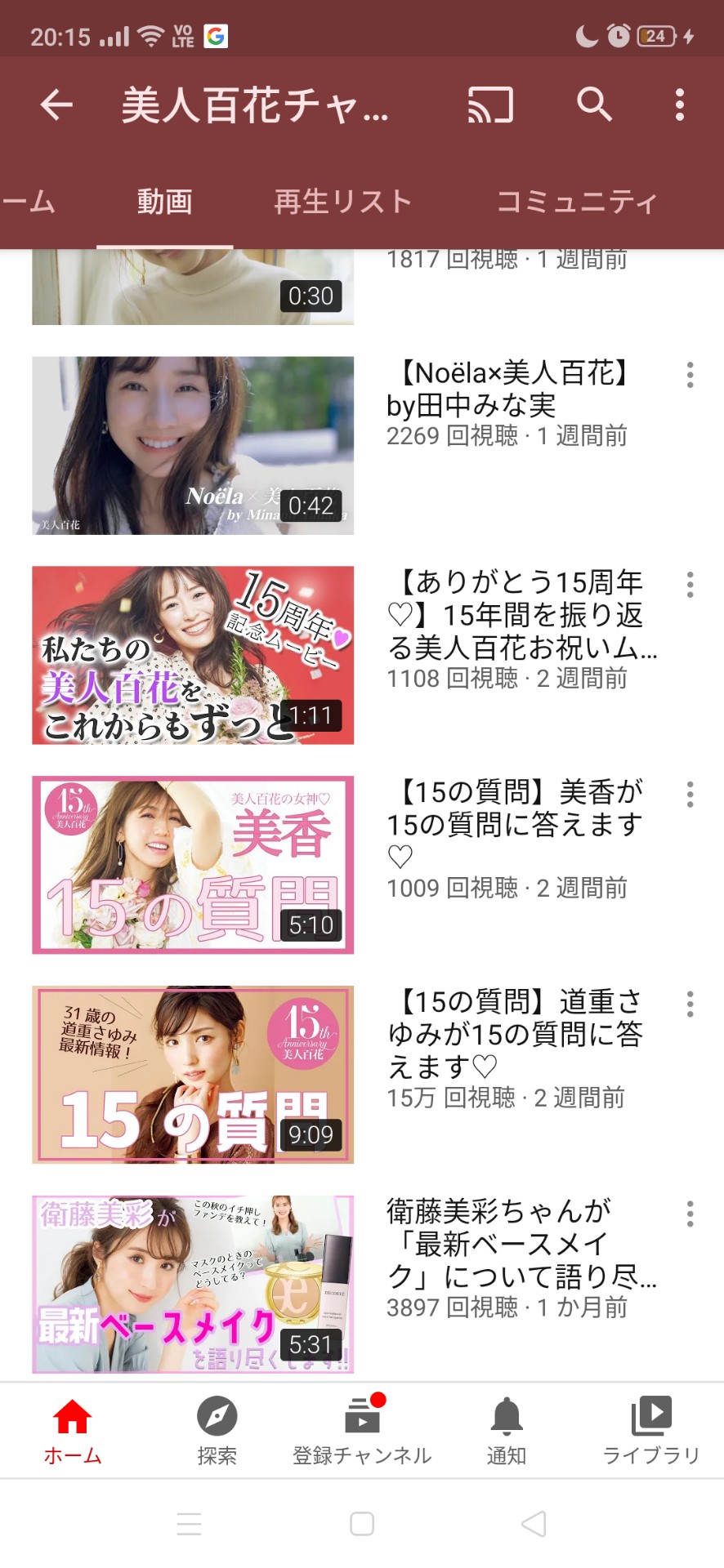Screen dimensions: 724x1568
Task: Go to the 探索 tab
Action: point(217,1430)
